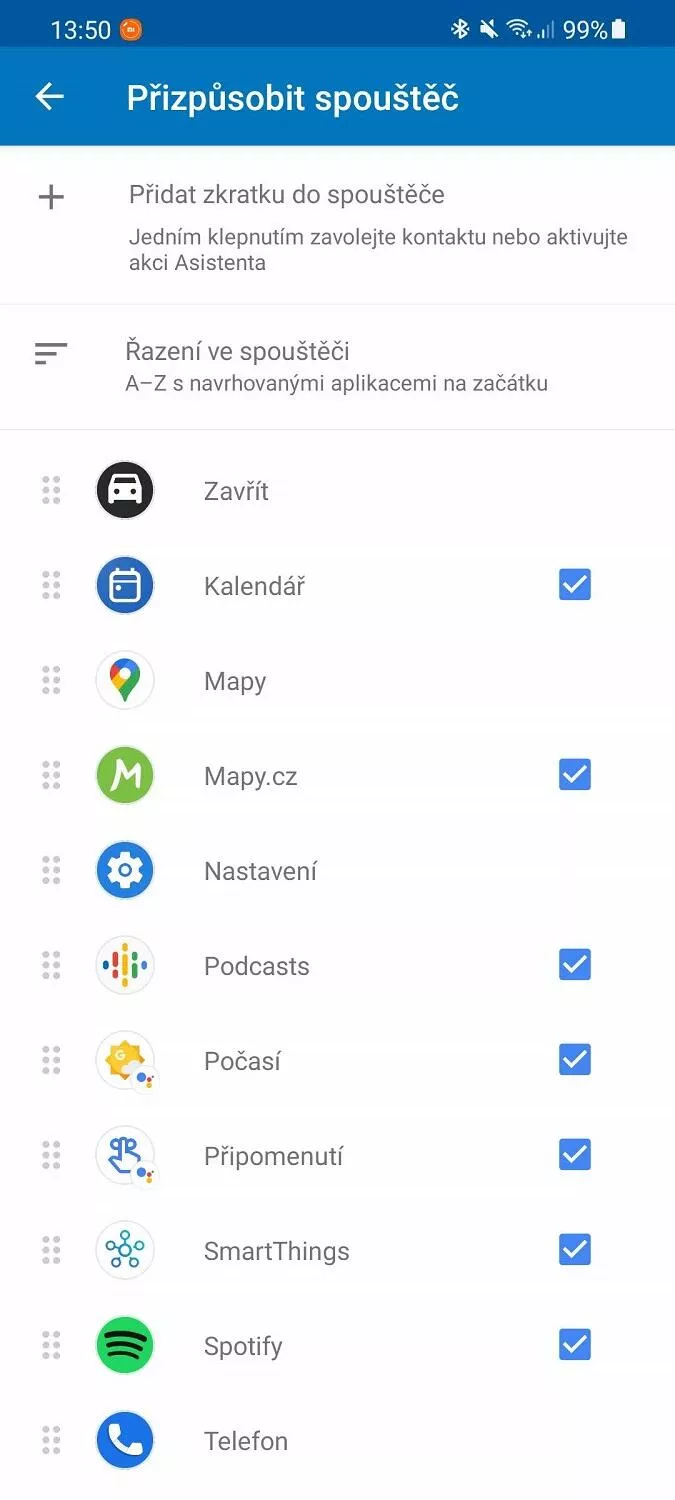Tap the Mapy row
Image resolution: width=675 pixels, height=1500 pixels.
(235, 681)
